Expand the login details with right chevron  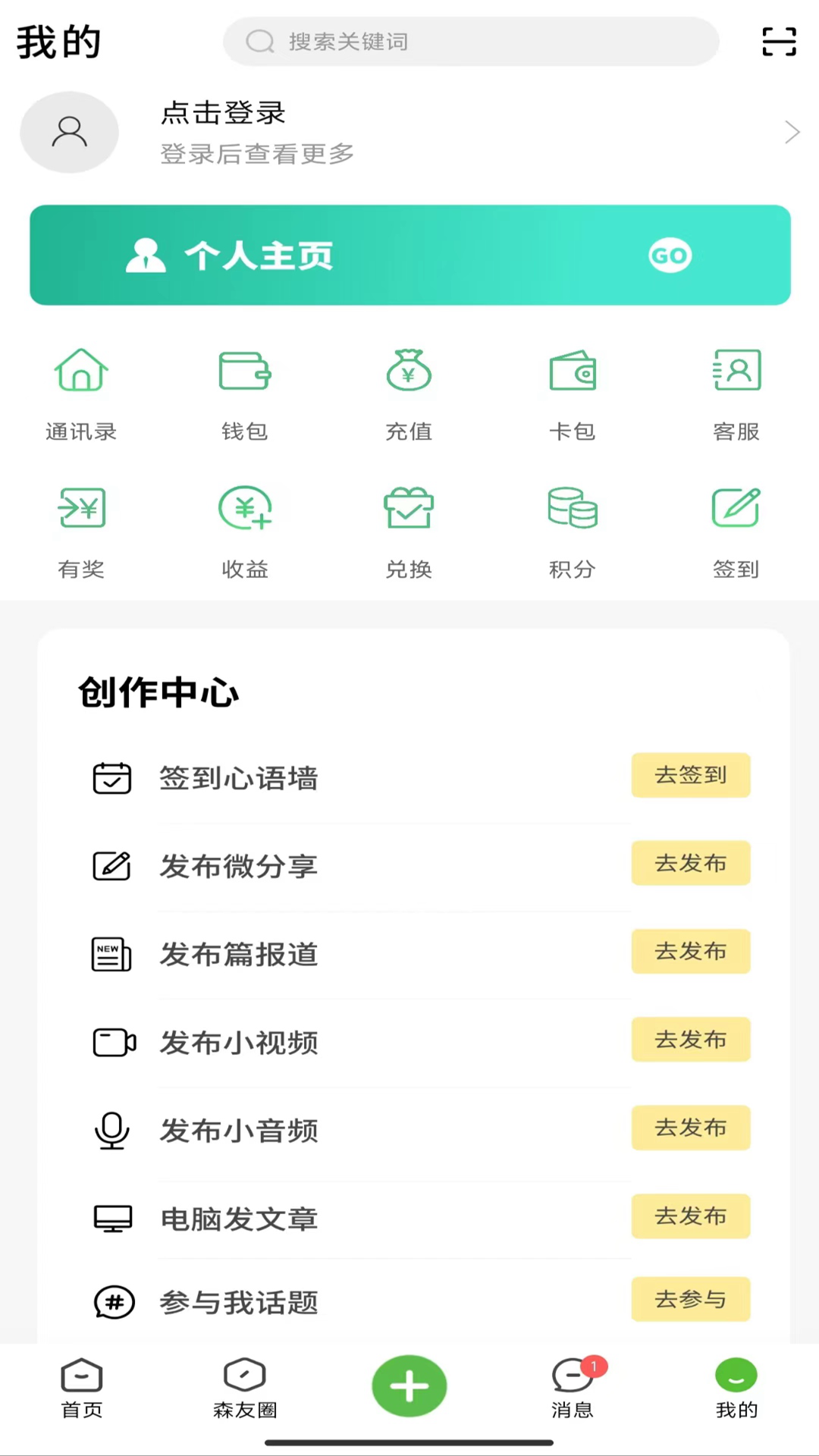[x=792, y=132]
